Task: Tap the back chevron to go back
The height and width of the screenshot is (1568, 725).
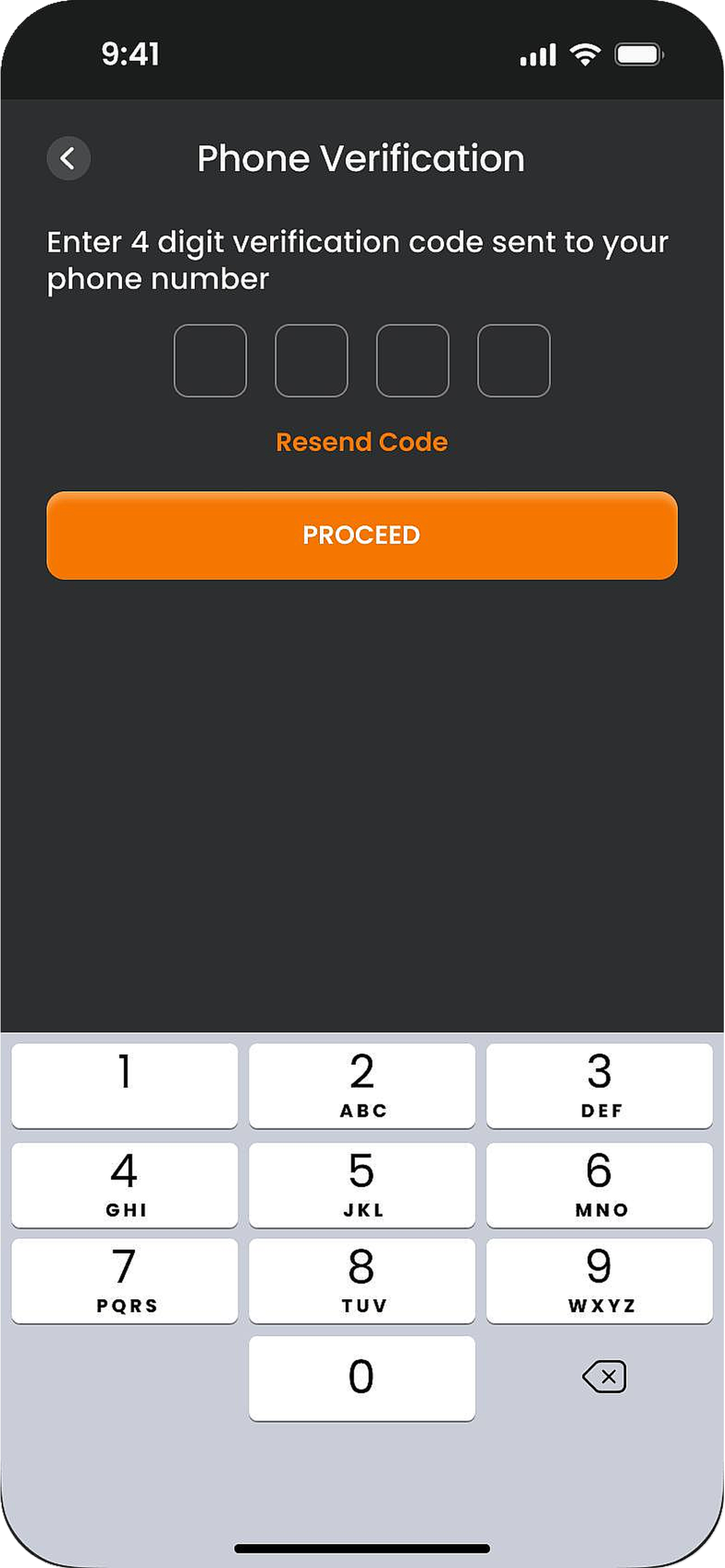Action: click(x=68, y=158)
